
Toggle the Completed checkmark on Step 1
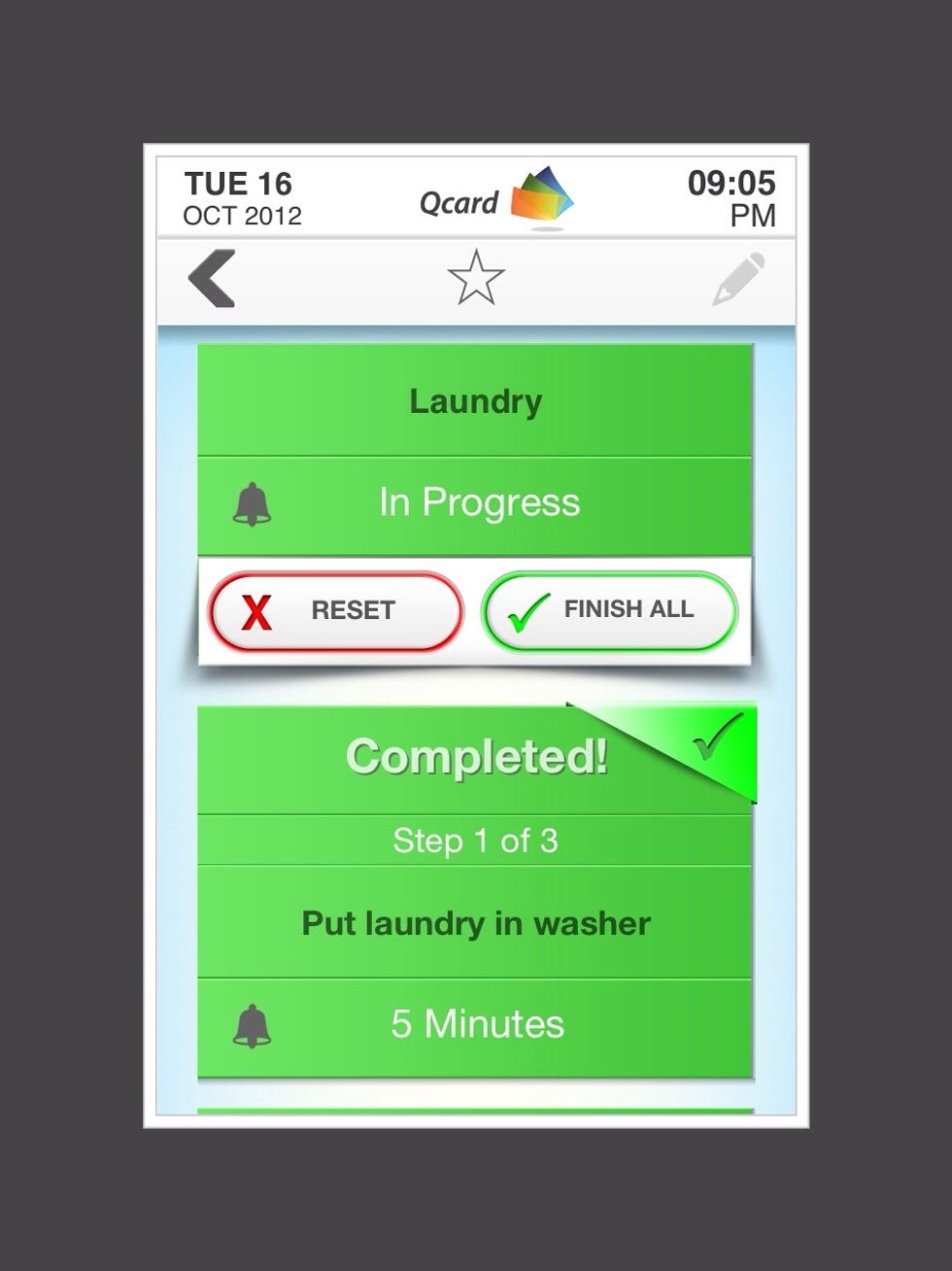tap(717, 739)
